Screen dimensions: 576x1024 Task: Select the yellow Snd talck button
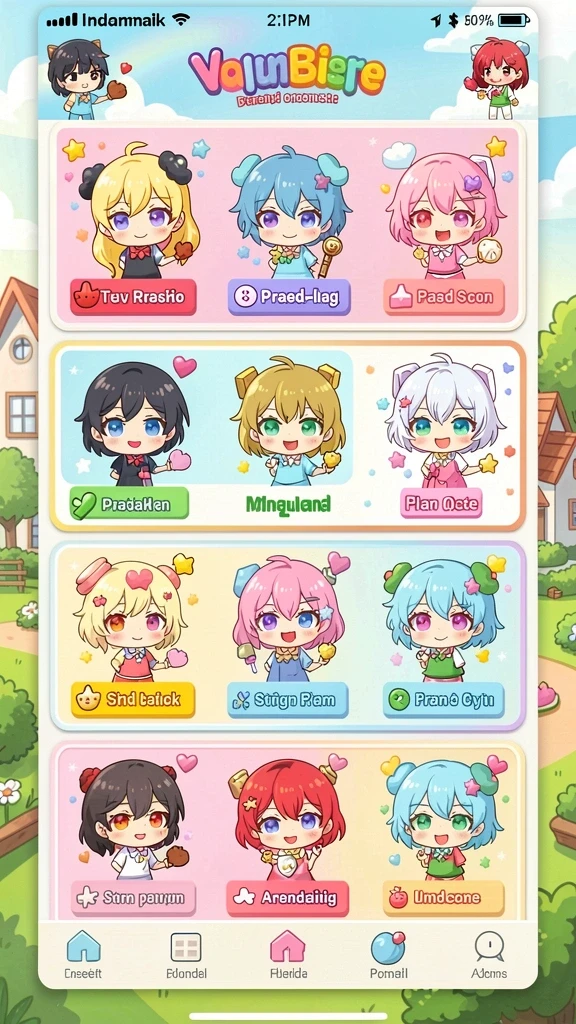coord(133,699)
